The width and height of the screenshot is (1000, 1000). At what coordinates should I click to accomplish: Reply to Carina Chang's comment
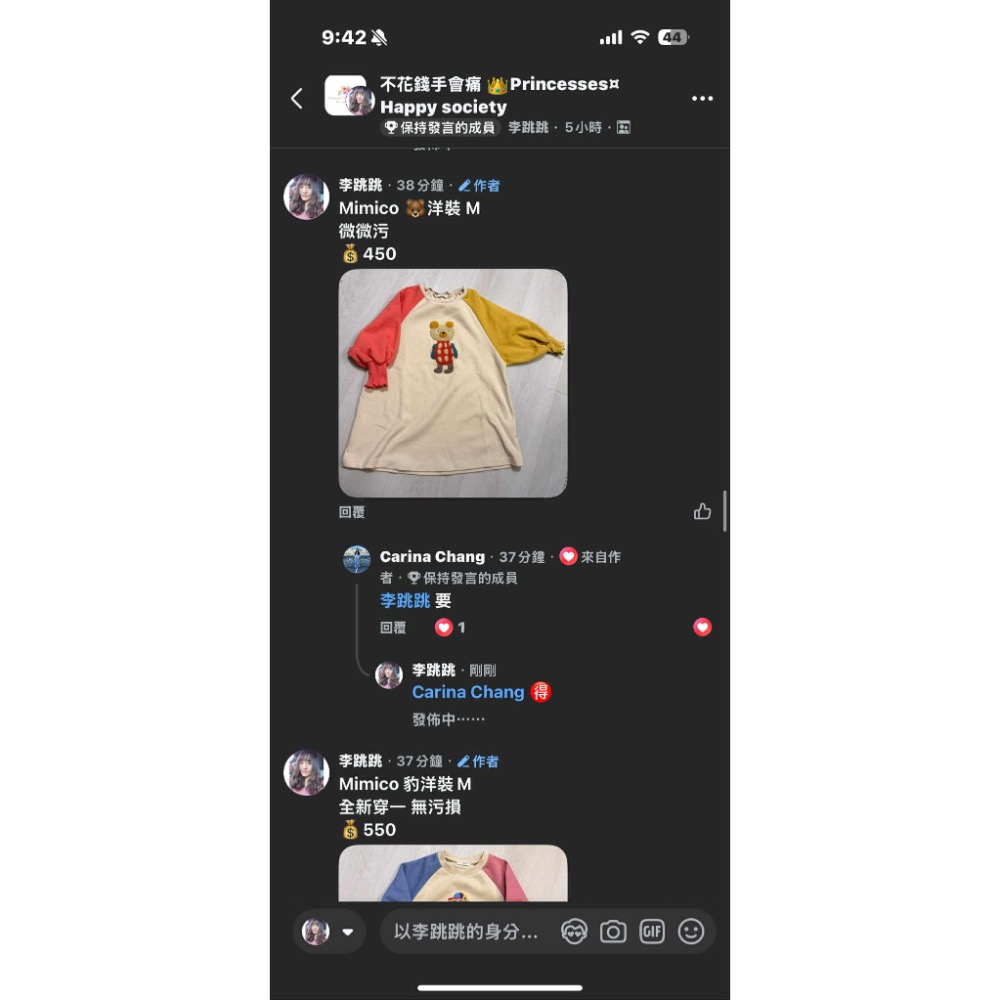(x=393, y=628)
